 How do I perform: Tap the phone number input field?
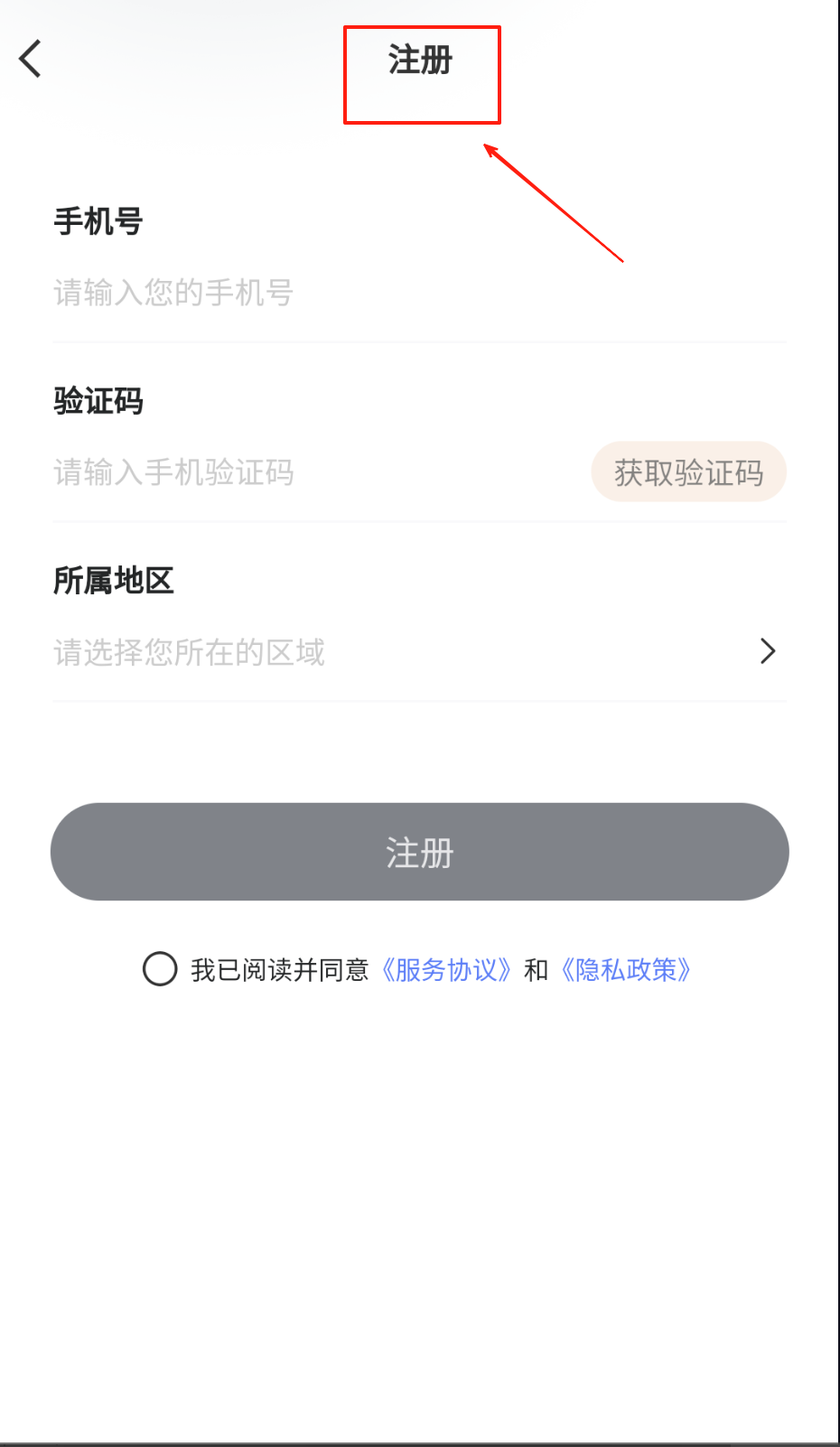pyautogui.click(x=420, y=293)
